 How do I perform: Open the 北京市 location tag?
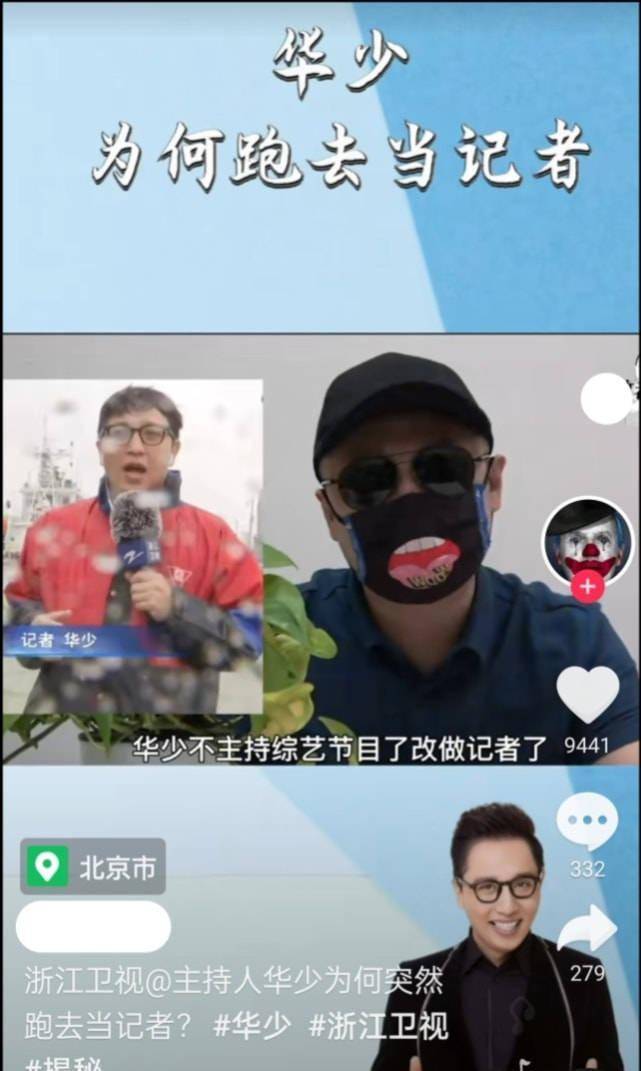coord(93,866)
